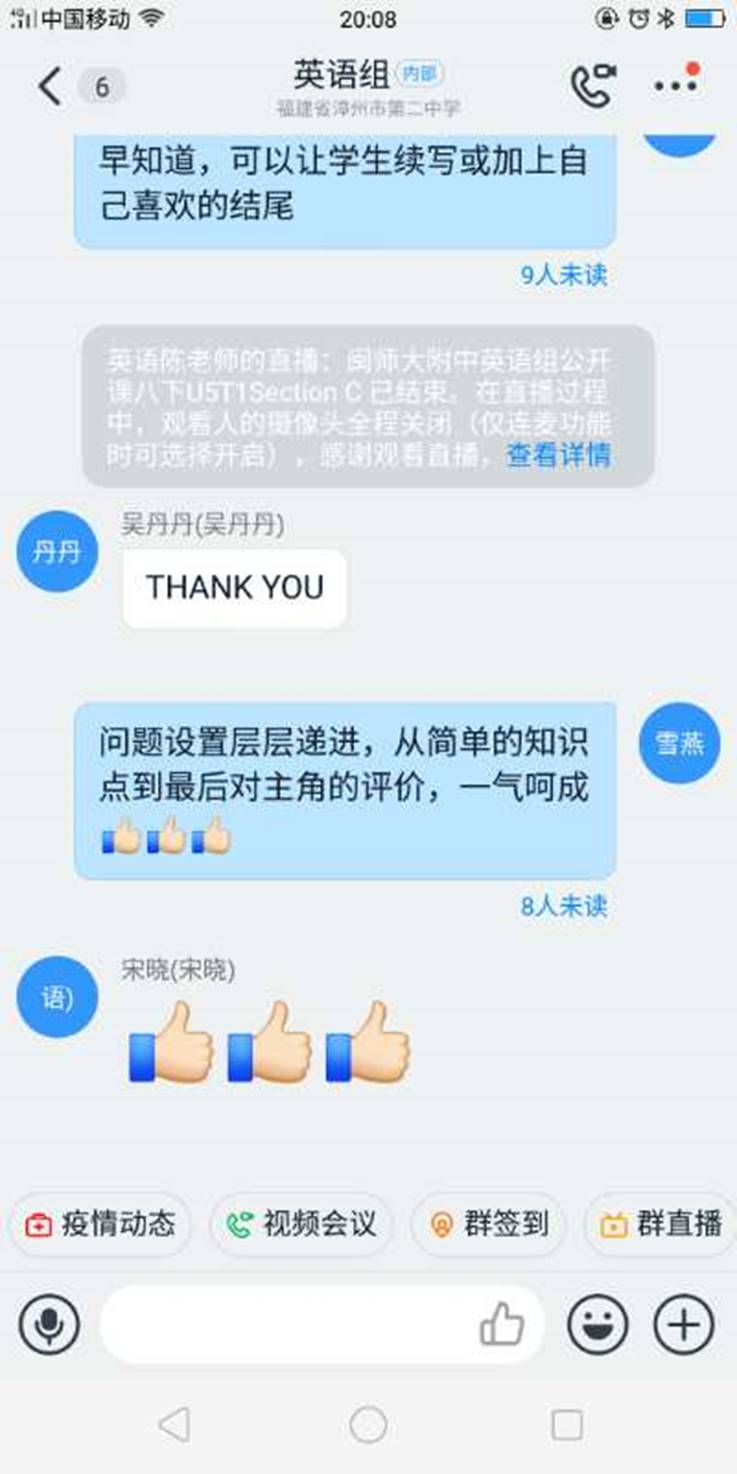Open the plus attachments menu
The image size is (737, 1474).
coord(684,1325)
